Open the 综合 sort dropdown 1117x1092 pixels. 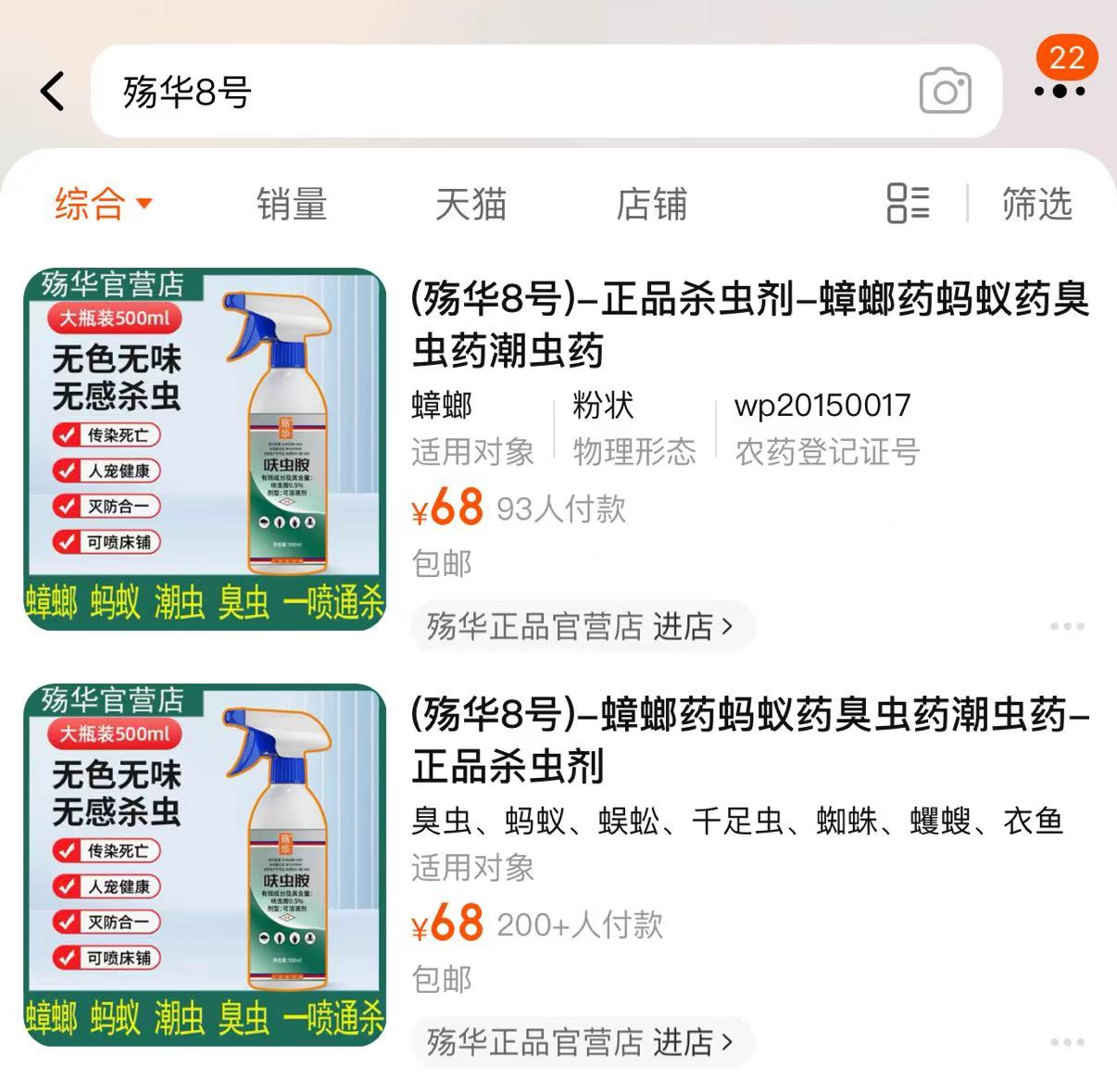102,204
